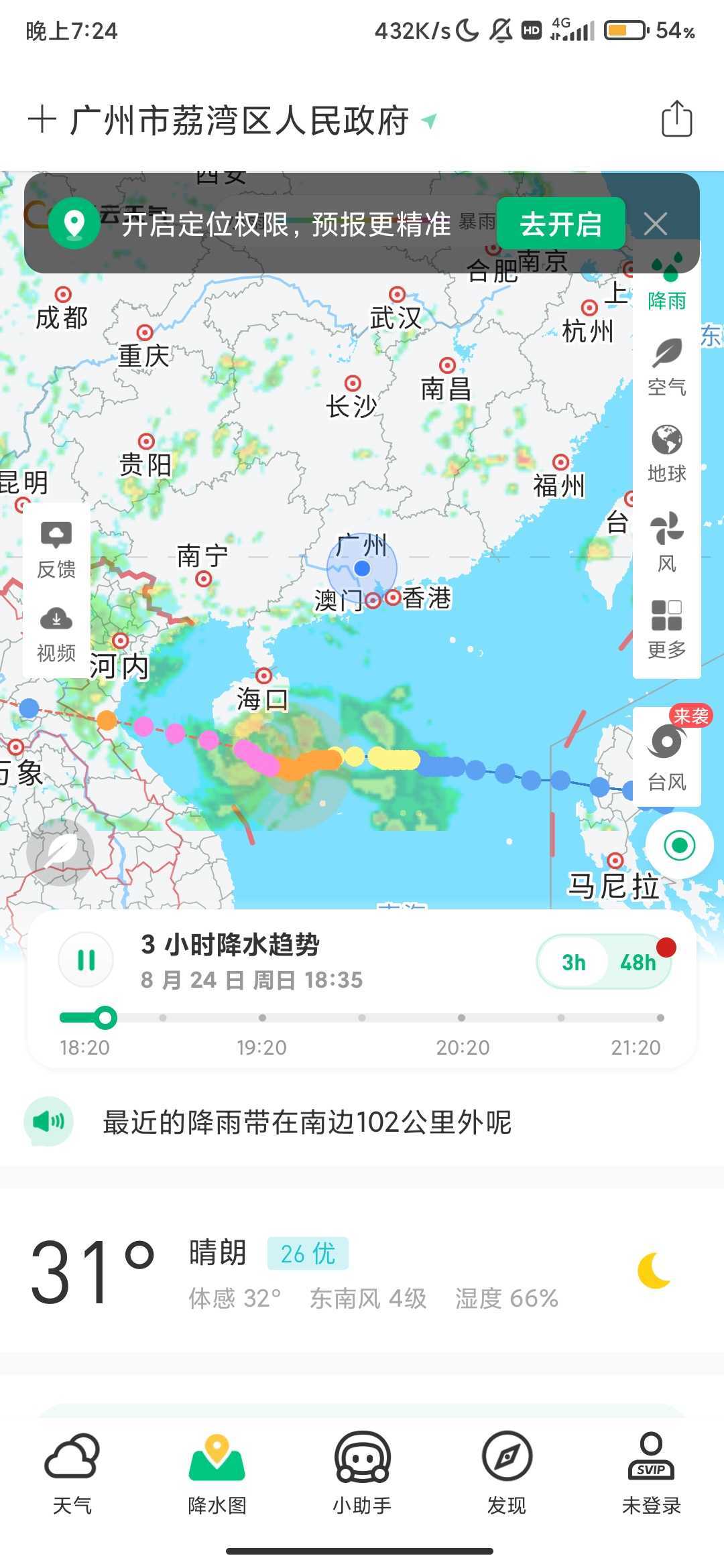724x1568 pixels.
Task: Pause the precipitation trend animation
Action: [86, 960]
